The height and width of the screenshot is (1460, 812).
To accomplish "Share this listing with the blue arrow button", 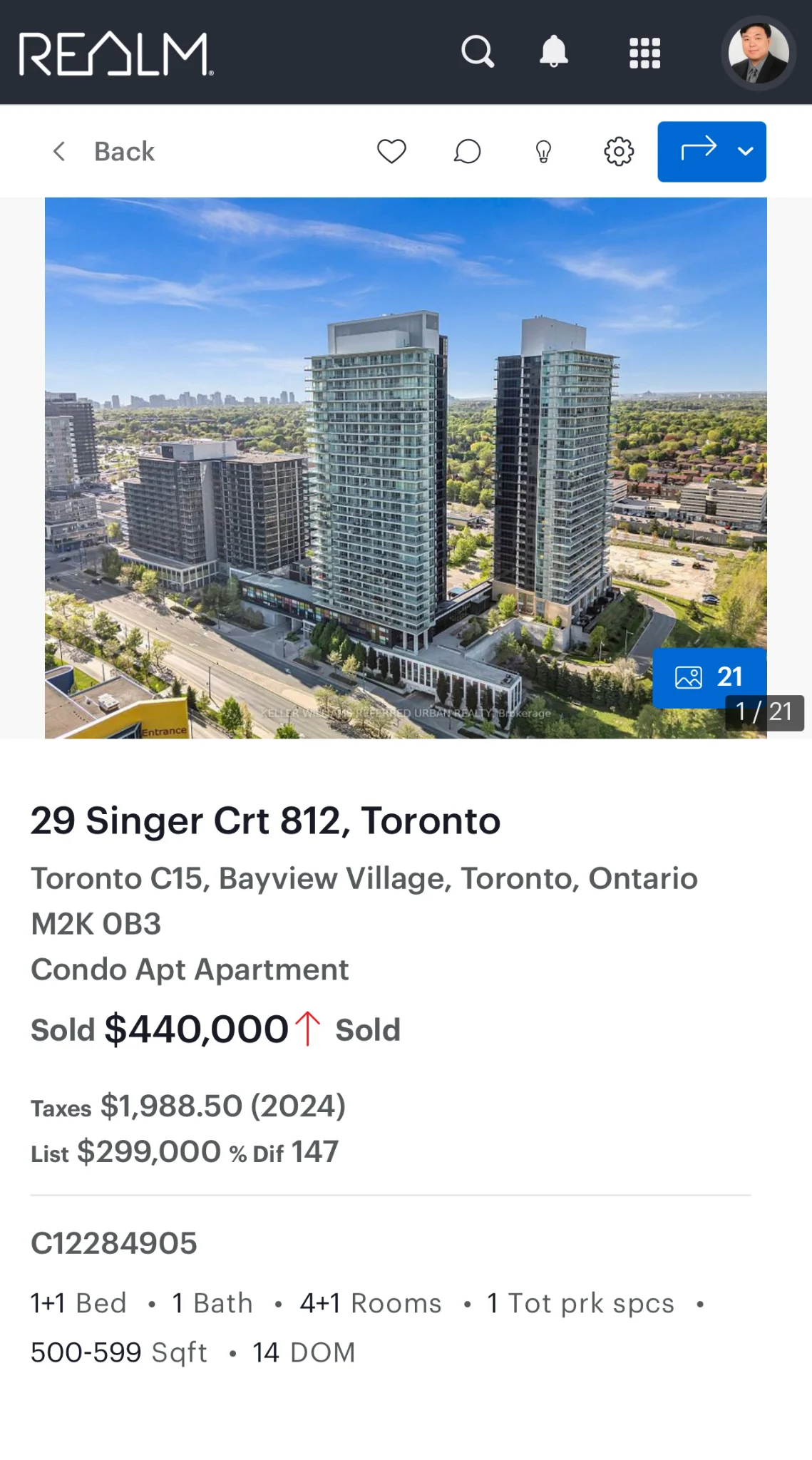I will 697,151.
